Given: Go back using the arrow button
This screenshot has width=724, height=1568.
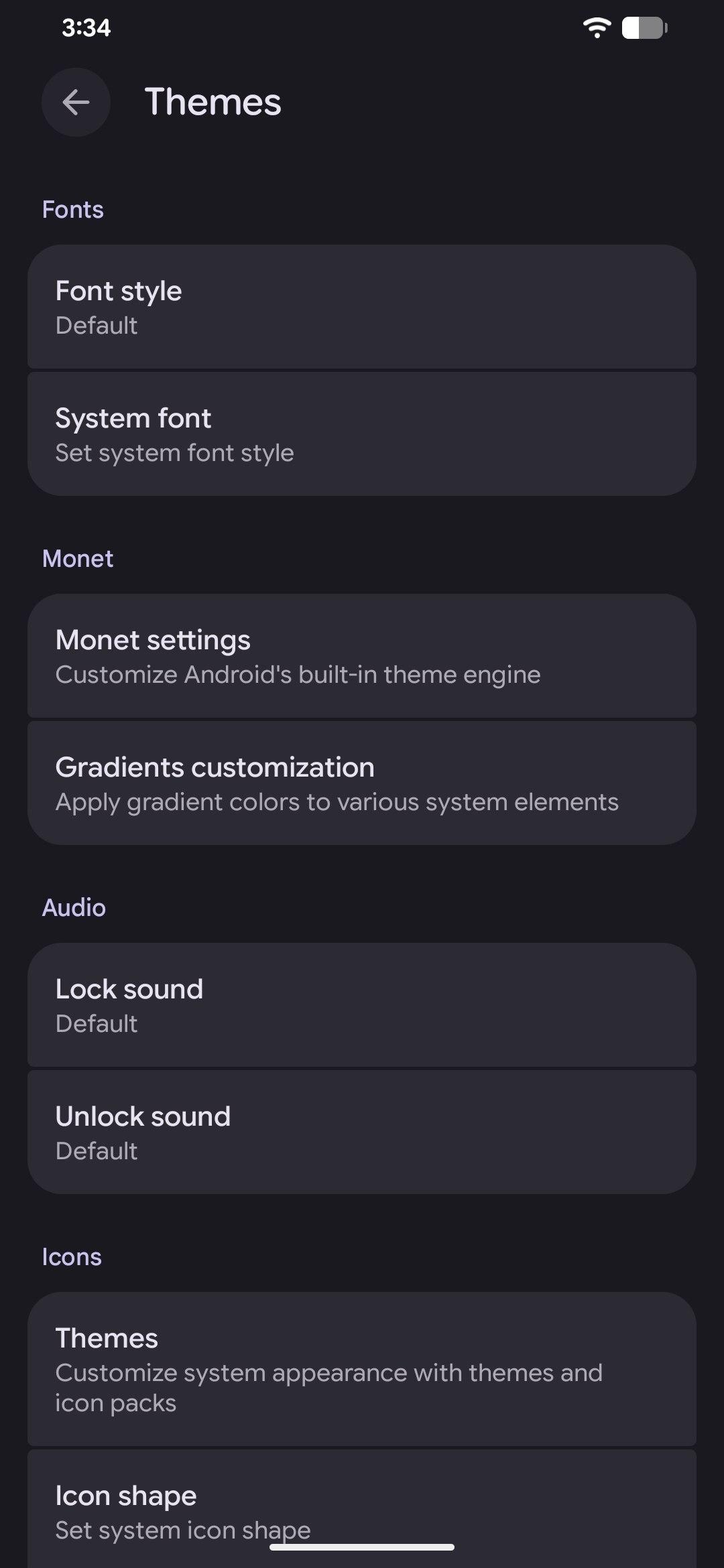Looking at the screenshot, I should pyautogui.click(x=76, y=103).
